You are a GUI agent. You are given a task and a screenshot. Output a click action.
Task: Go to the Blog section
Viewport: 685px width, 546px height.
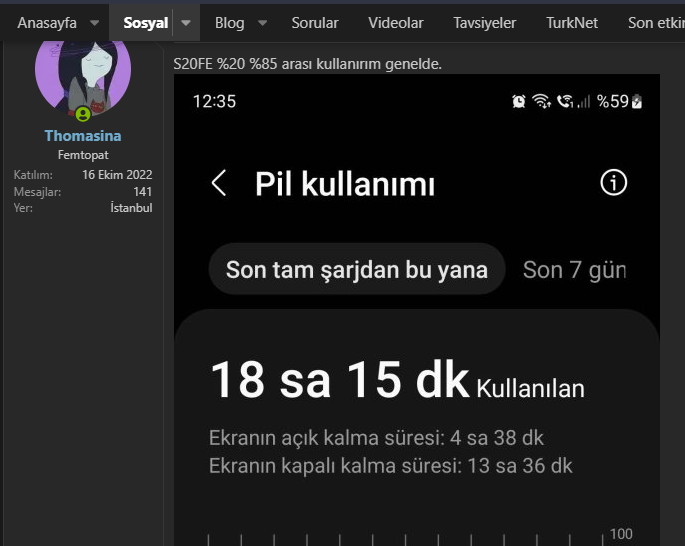[x=229, y=22]
